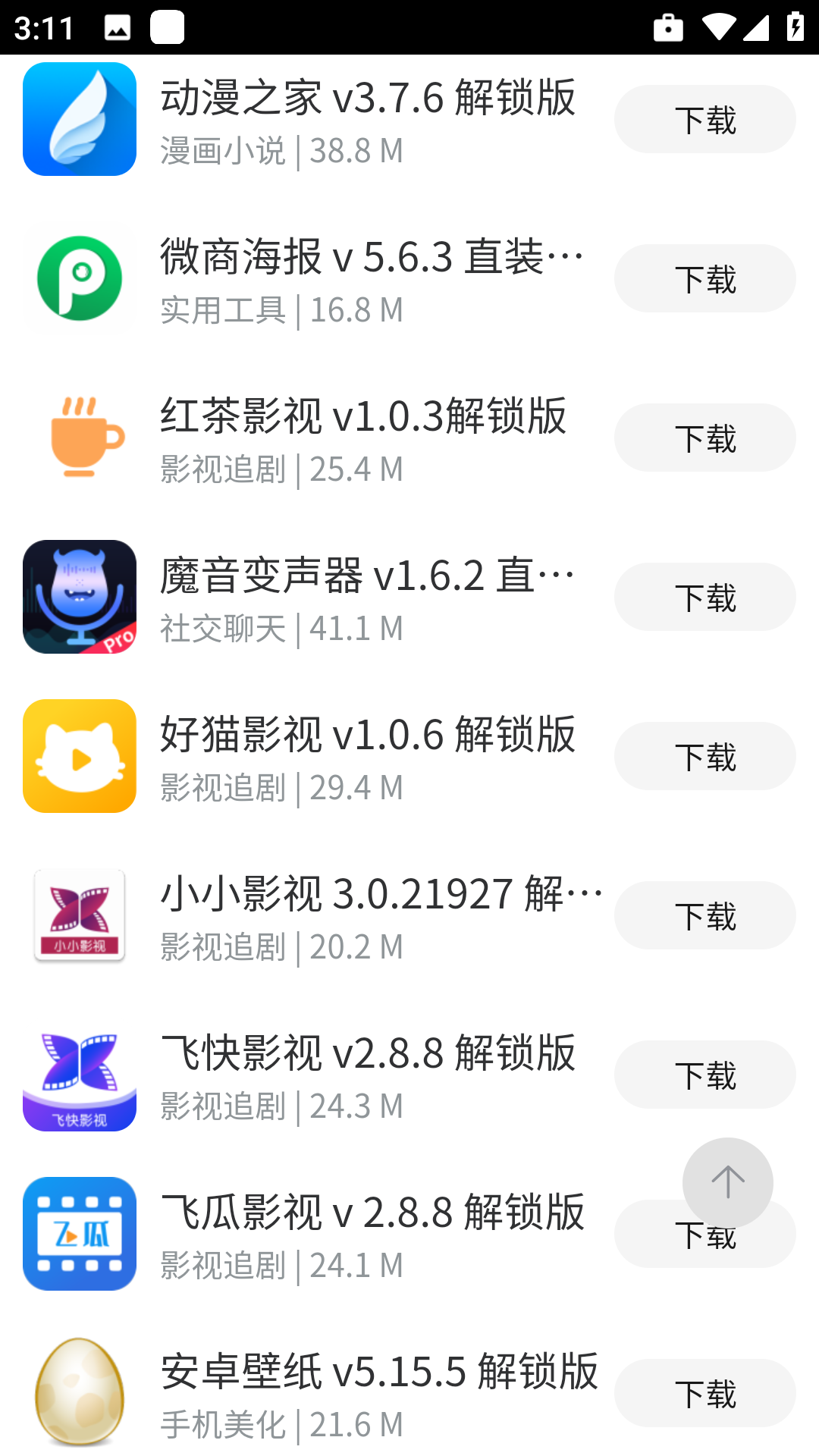View details for 微商海报 v5.6.3
This screenshot has height=1456, width=819.
[372, 258]
